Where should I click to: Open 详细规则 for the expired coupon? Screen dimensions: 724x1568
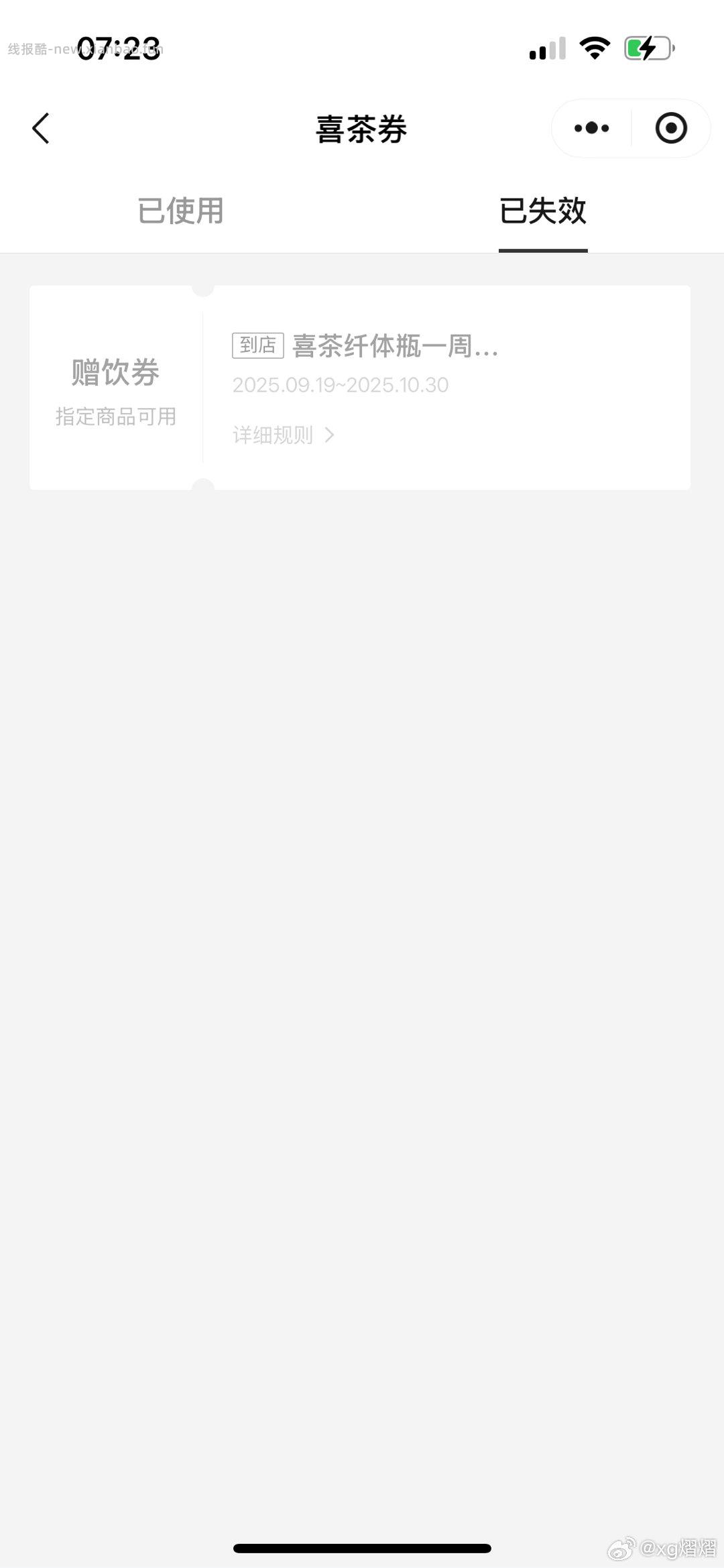(283, 435)
